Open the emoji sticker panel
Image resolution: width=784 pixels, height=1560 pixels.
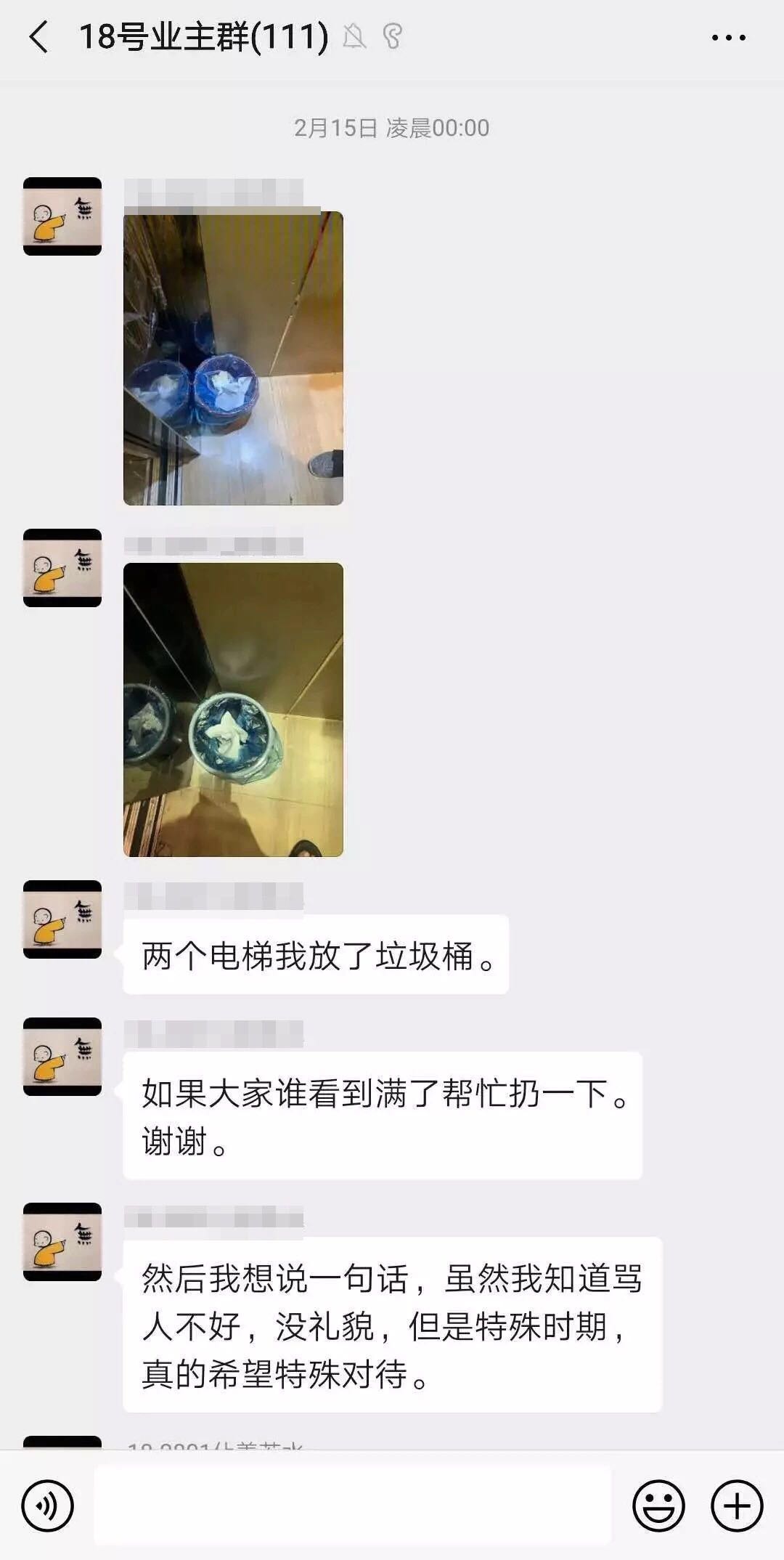tap(658, 1506)
